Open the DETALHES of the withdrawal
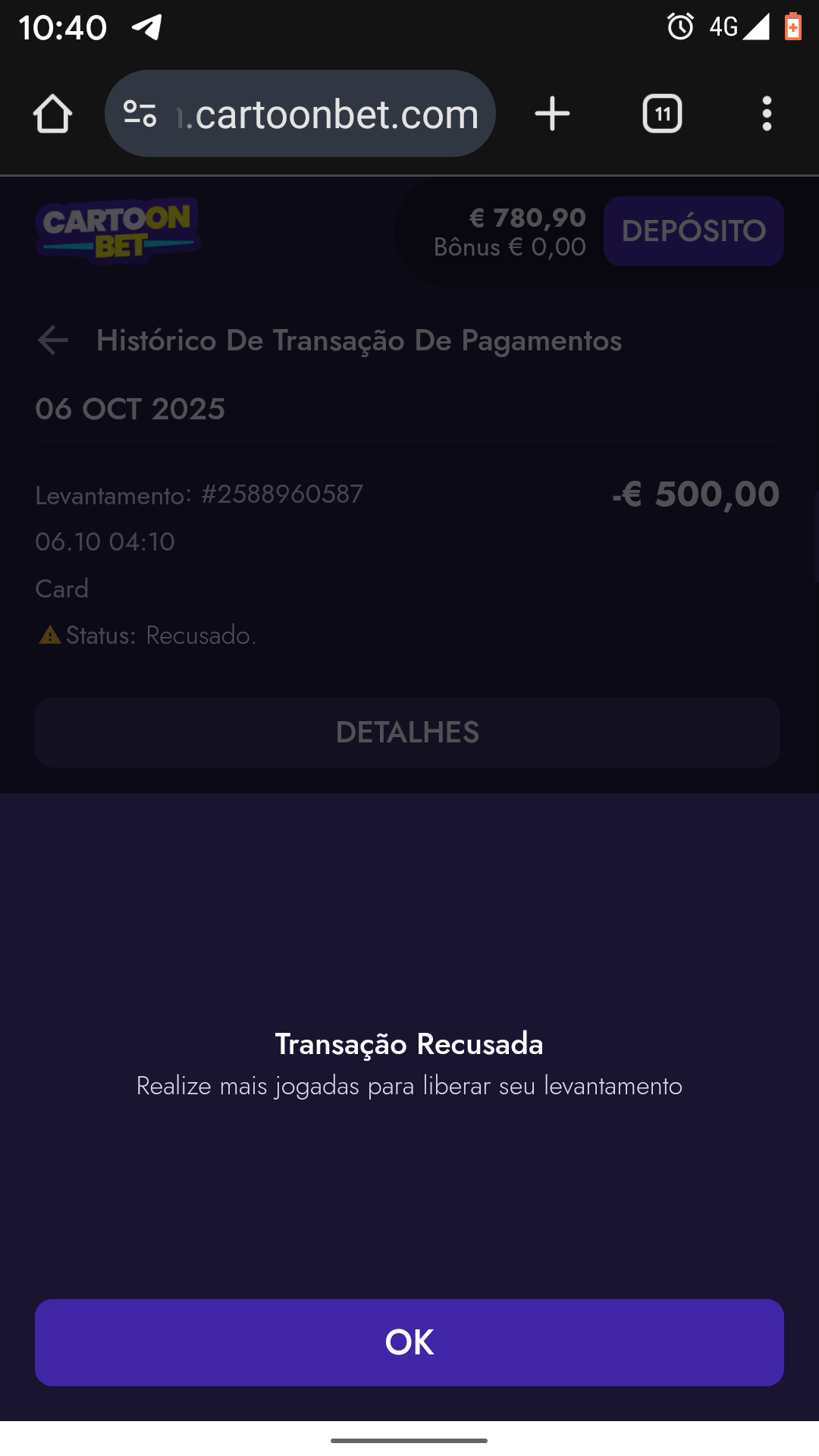The image size is (819, 1456). (407, 733)
